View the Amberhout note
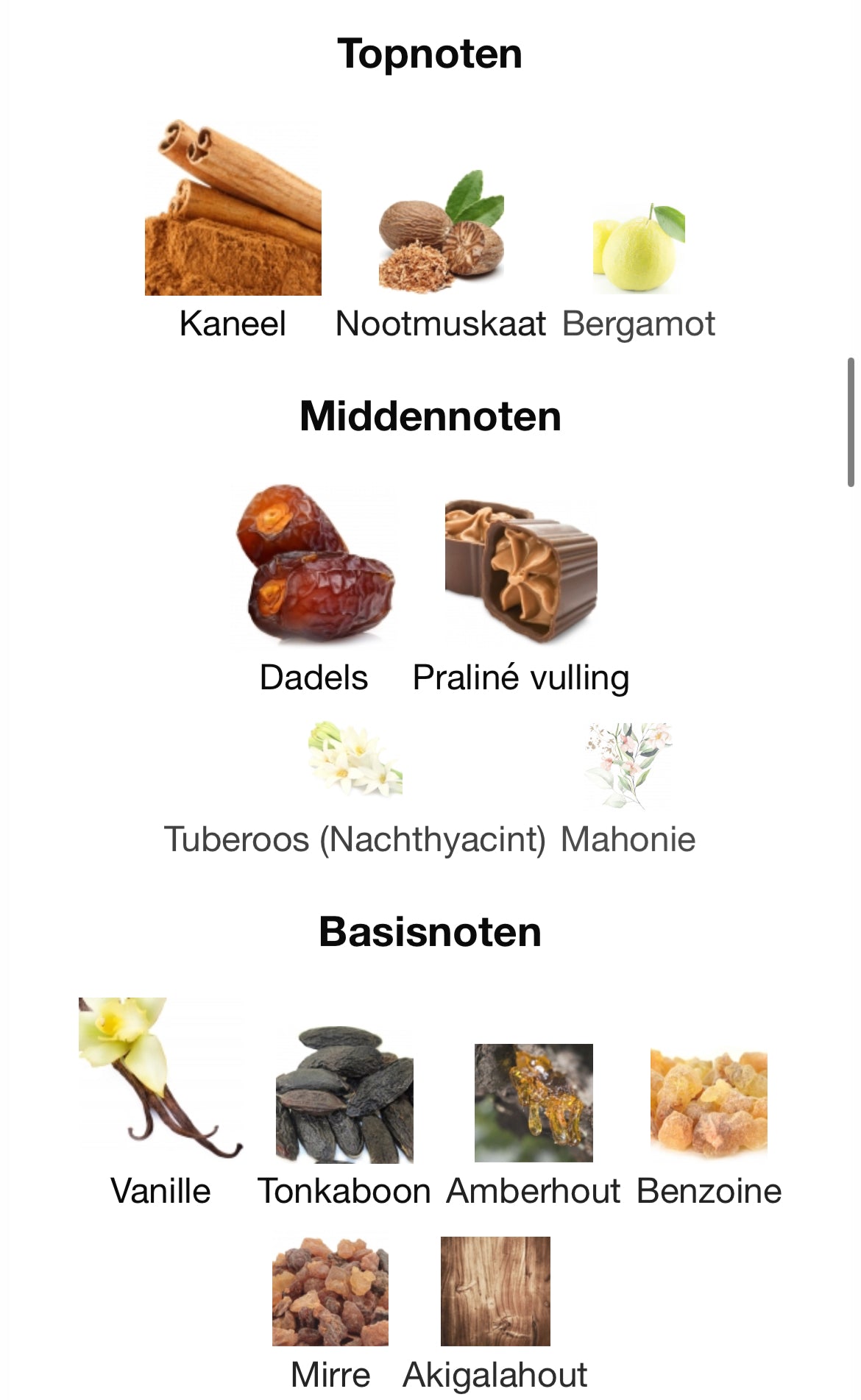Image resolution: width=861 pixels, height=1400 pixels. pos(534,1103)
